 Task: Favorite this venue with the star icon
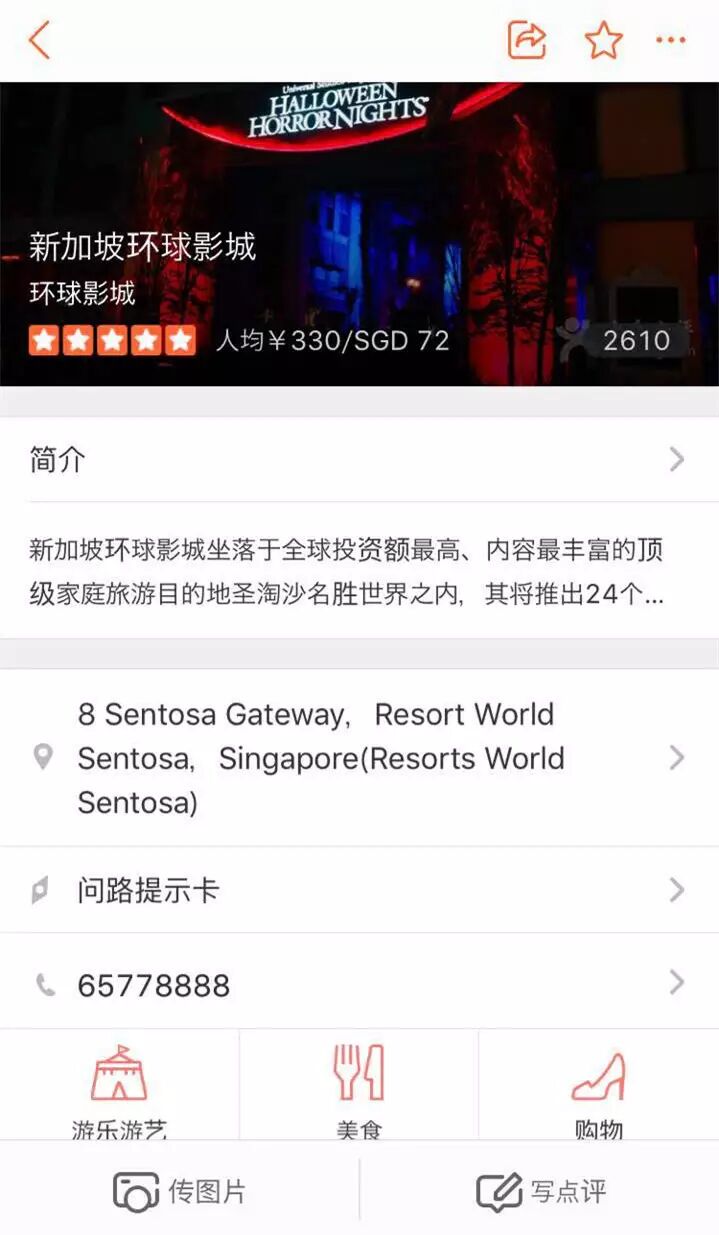click(603, 41)
